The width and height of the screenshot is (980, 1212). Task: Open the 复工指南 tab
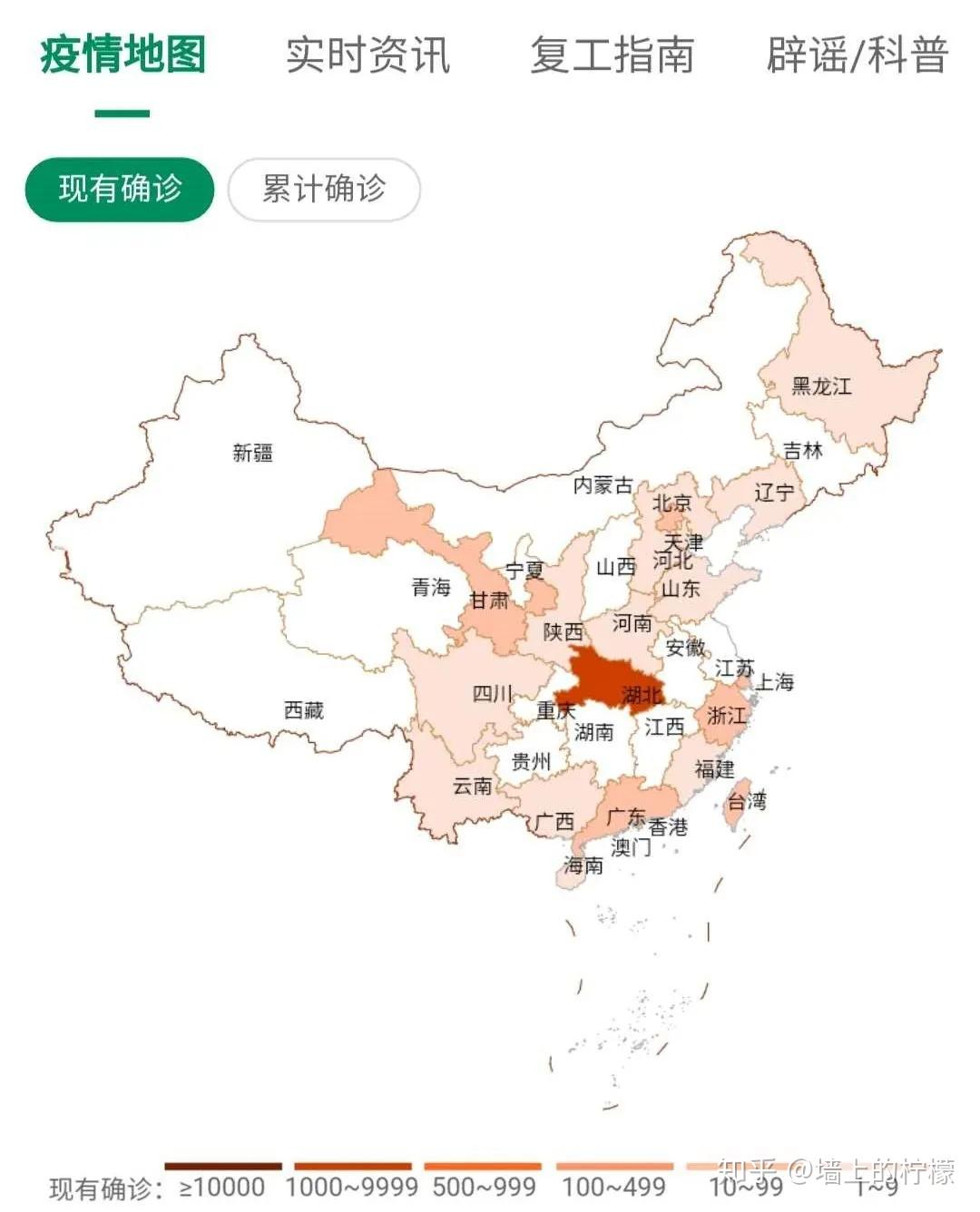pos(612,54)
